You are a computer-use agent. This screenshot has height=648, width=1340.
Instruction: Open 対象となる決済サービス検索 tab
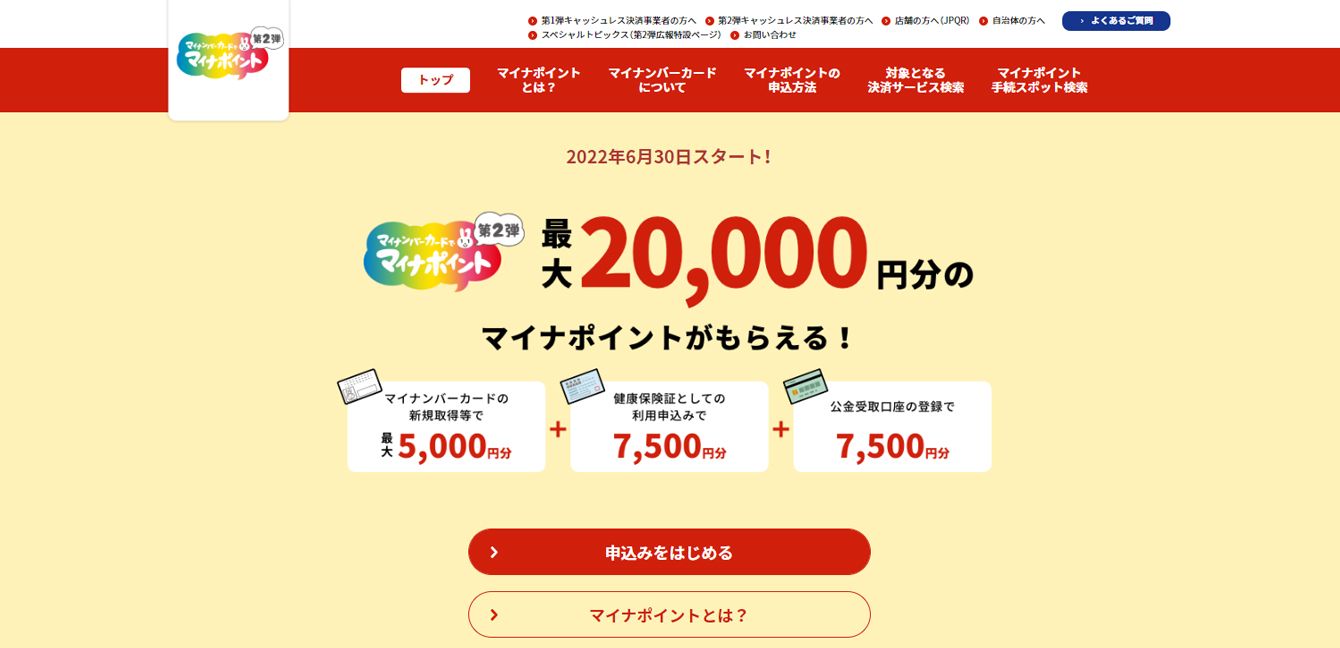click(915, 80)
